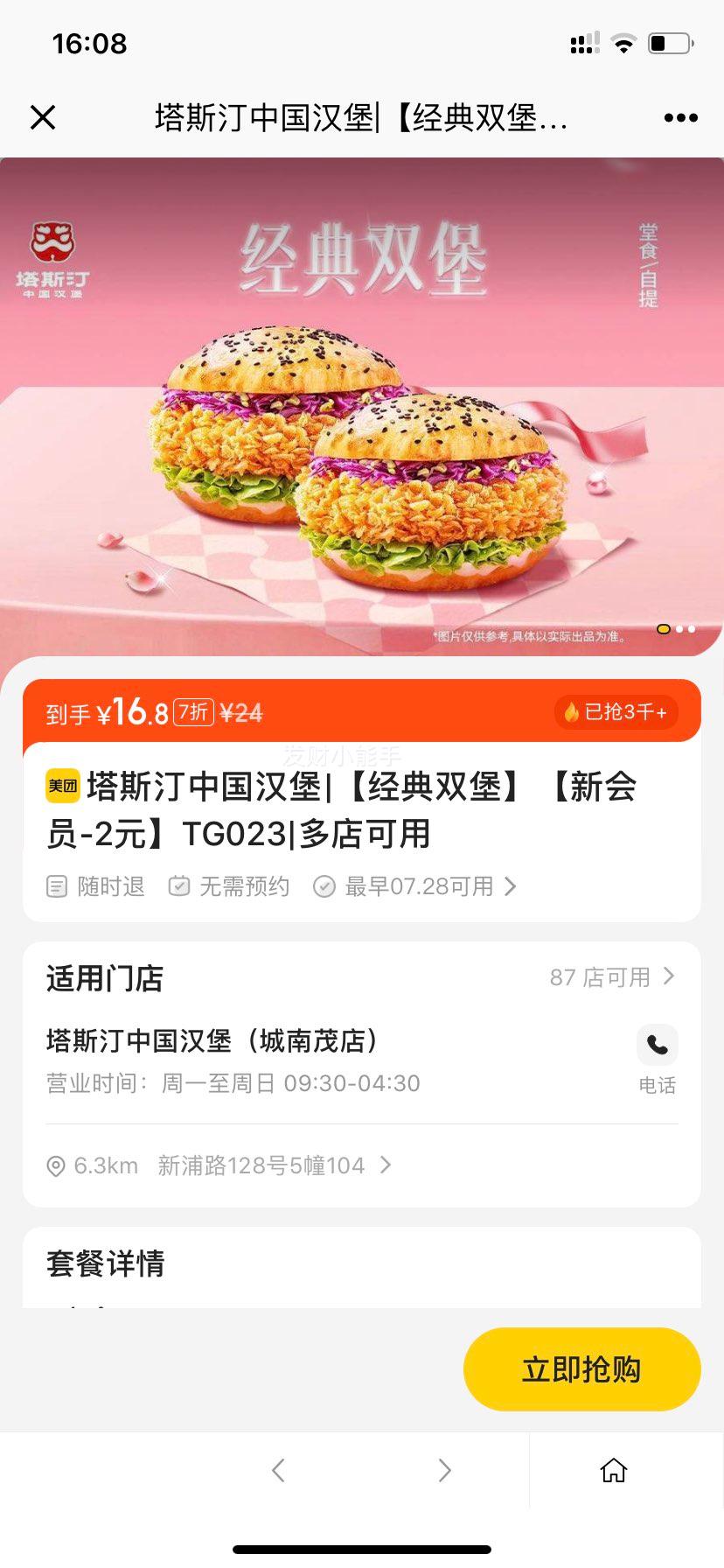The height and width of the screenshot is (1568, 724).
Task: Tap the back arrow in bottom navigation
Action: (278, 1471)
